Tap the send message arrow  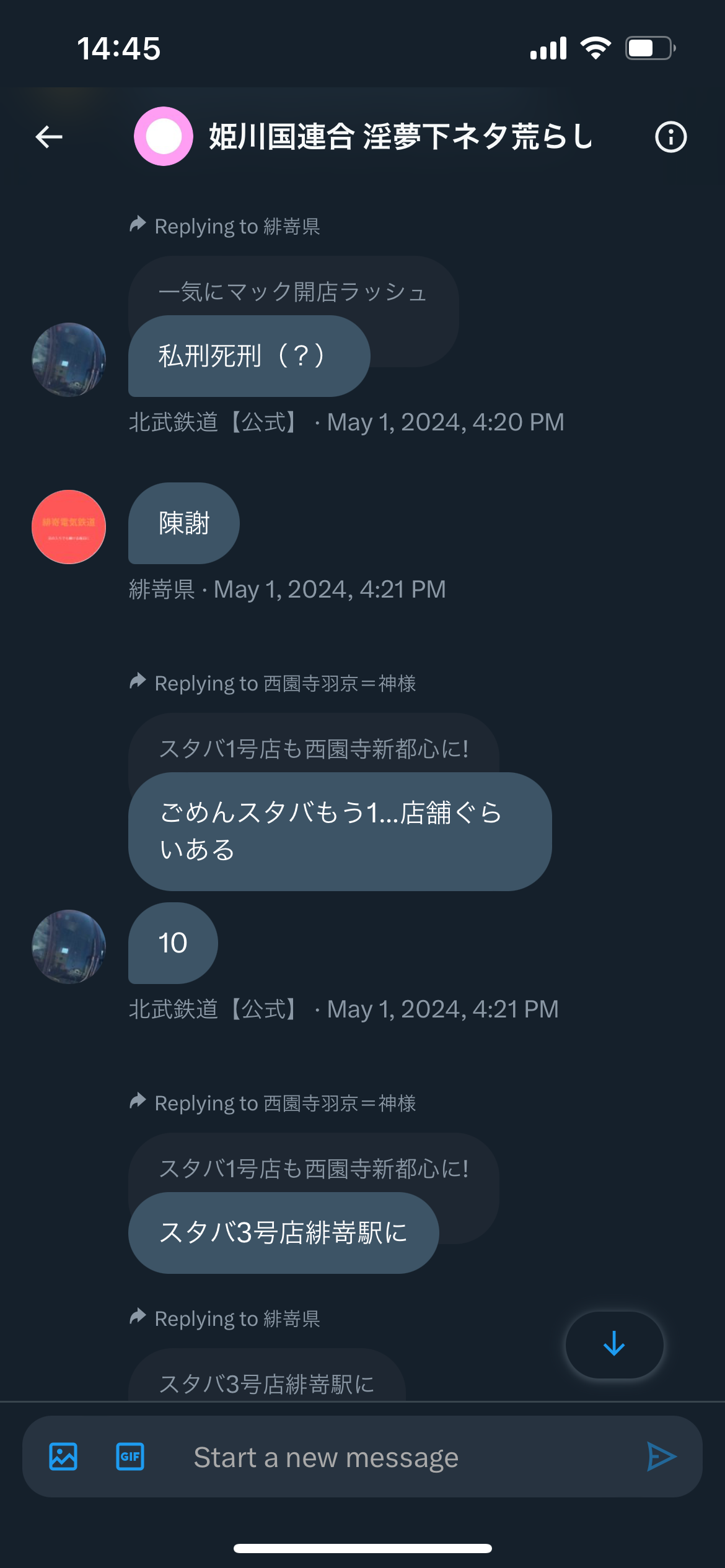pos(661,1457)
